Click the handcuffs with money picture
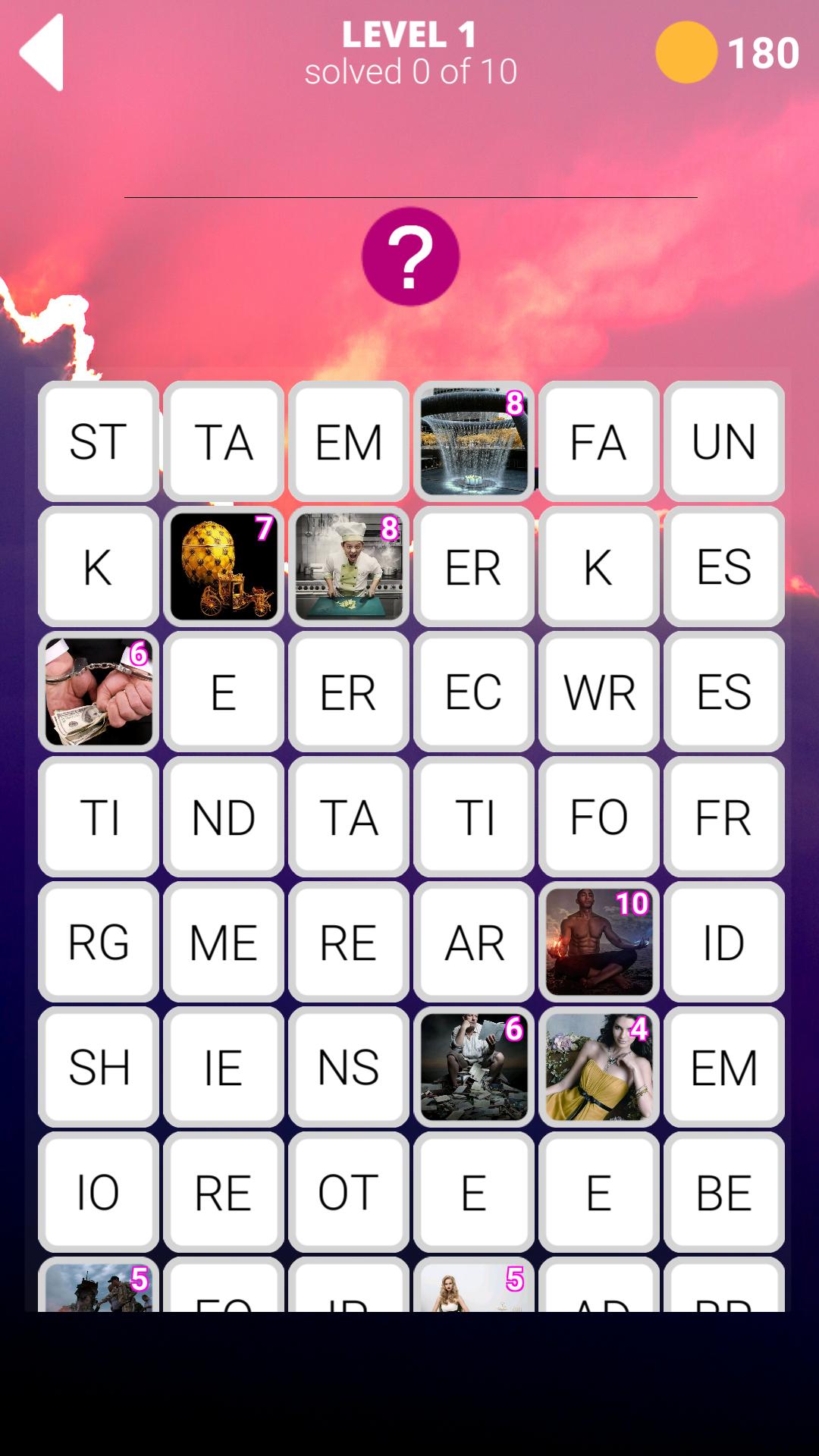 click(x=99, y=692)
